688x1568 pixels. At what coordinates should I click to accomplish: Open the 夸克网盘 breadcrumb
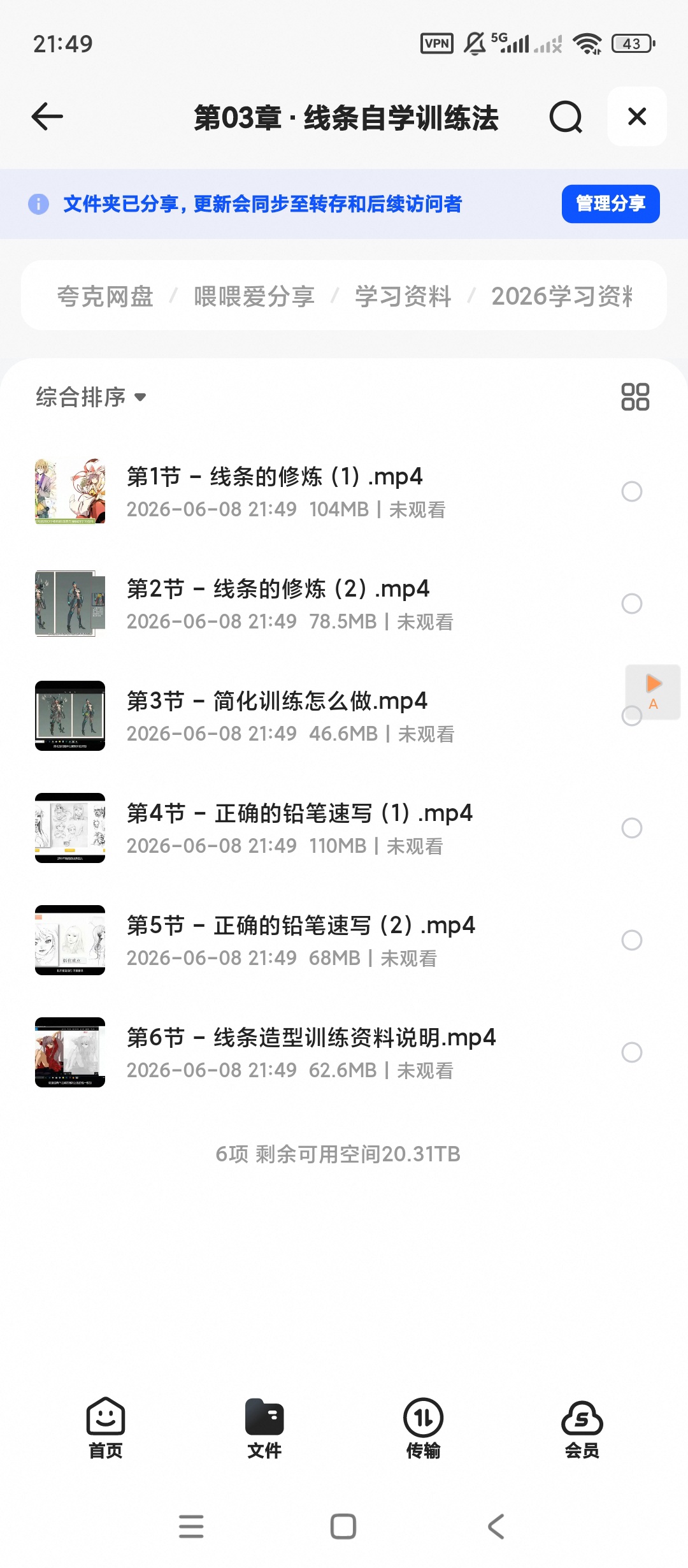click(105, 296)
